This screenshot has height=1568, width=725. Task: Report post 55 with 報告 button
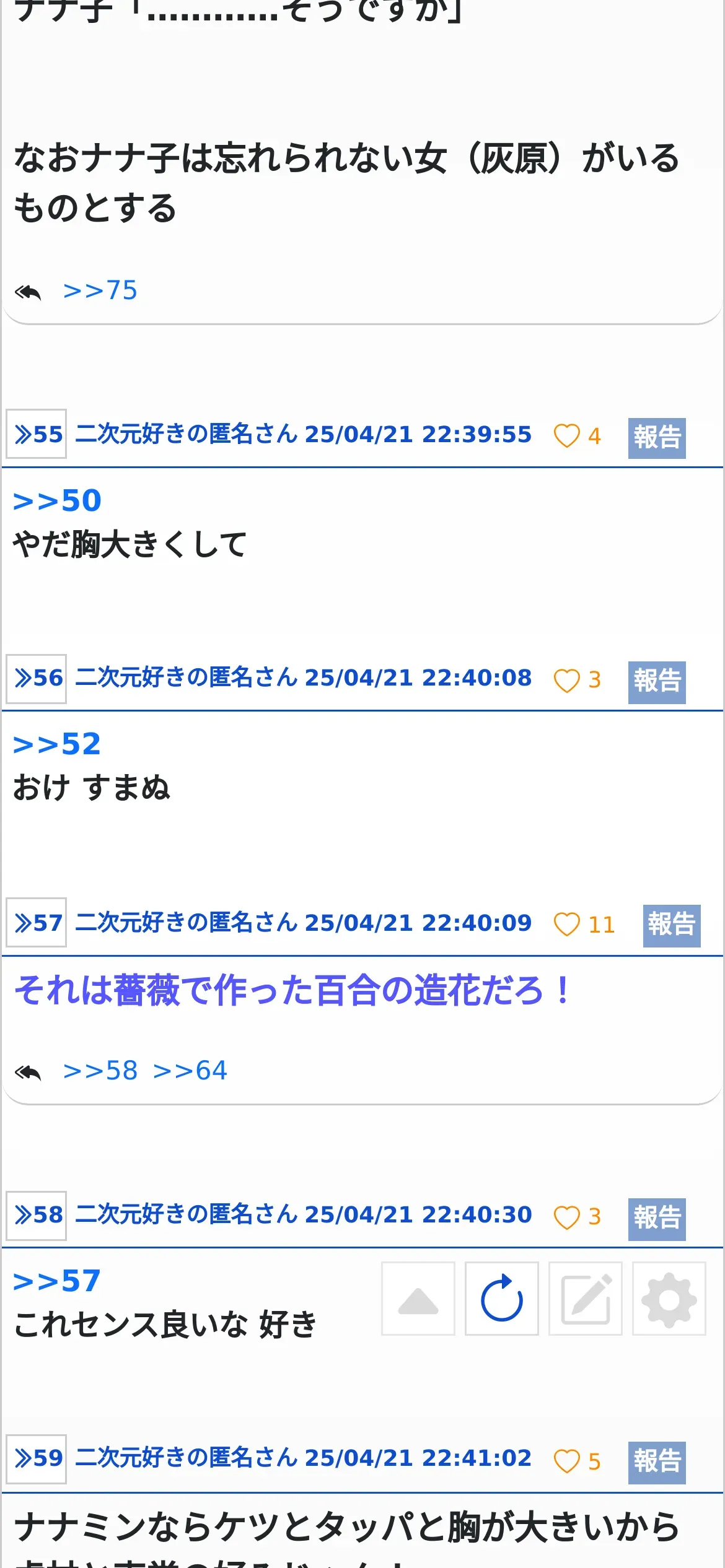[657, 438]
